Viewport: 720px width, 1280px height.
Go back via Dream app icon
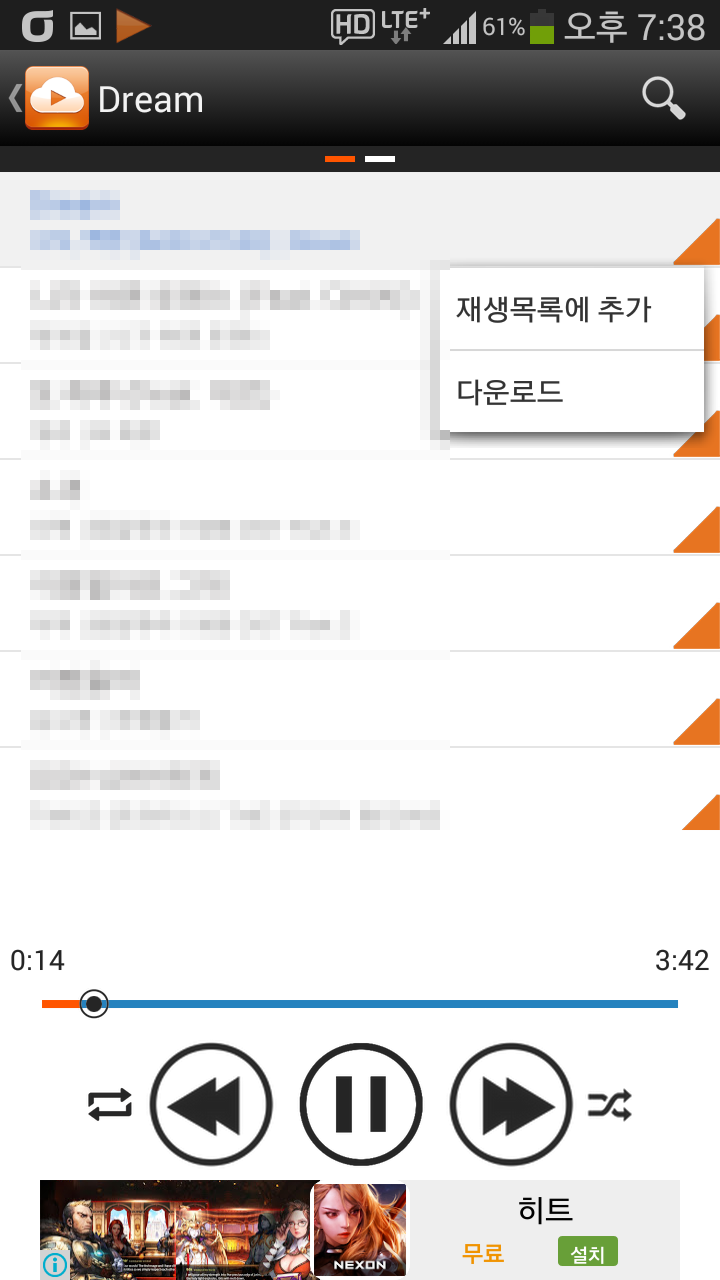coord(56,98)
